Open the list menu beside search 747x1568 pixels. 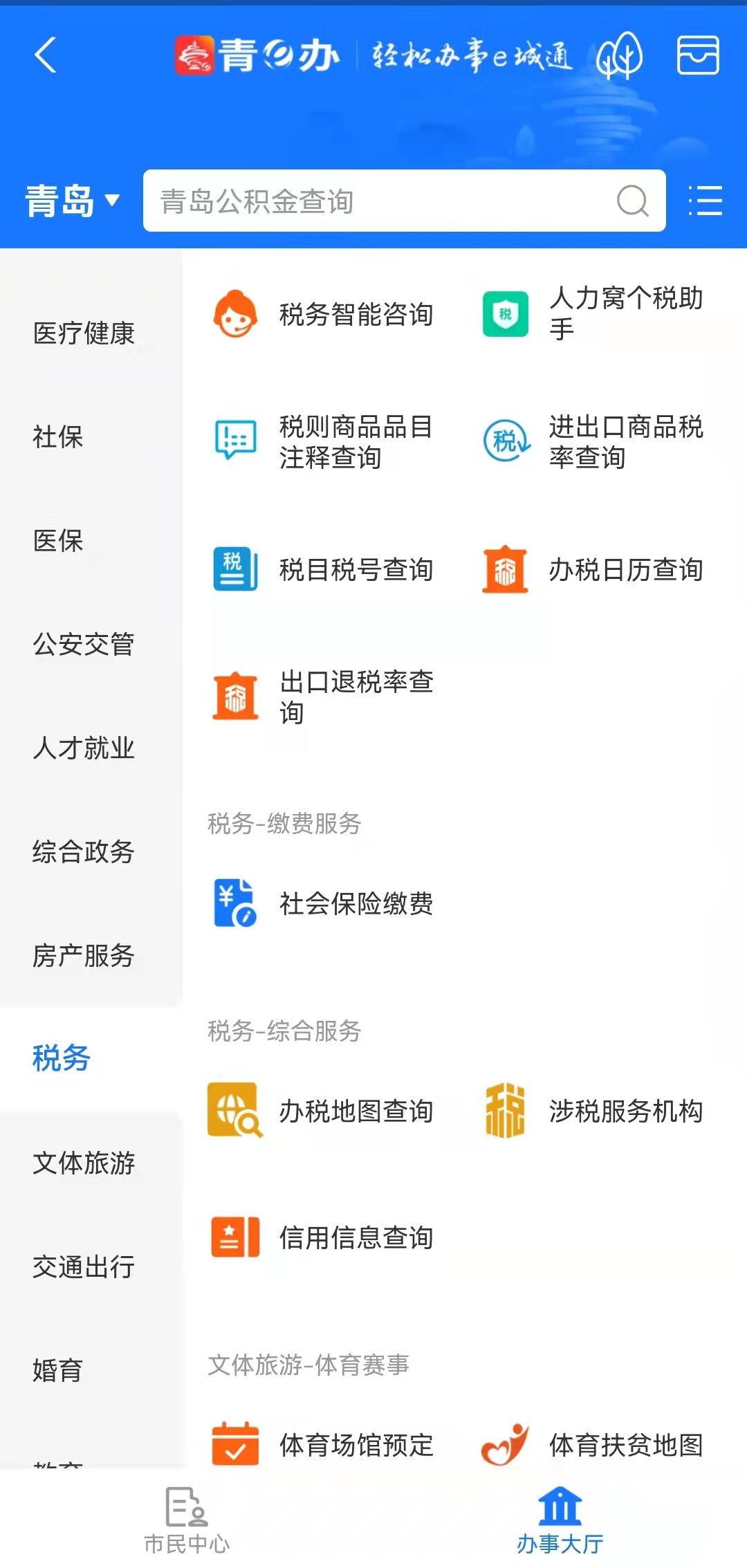(705, 201)
